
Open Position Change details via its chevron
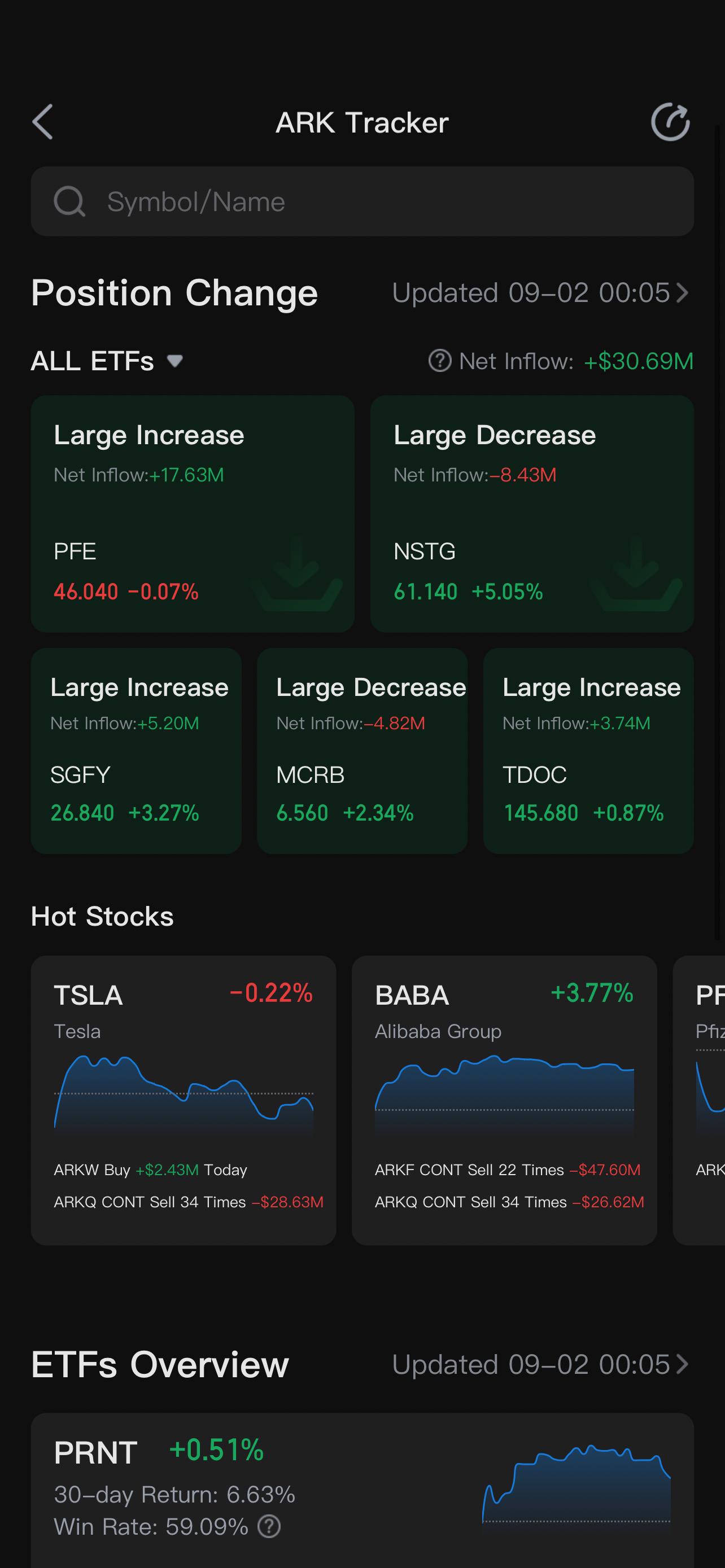683,293
